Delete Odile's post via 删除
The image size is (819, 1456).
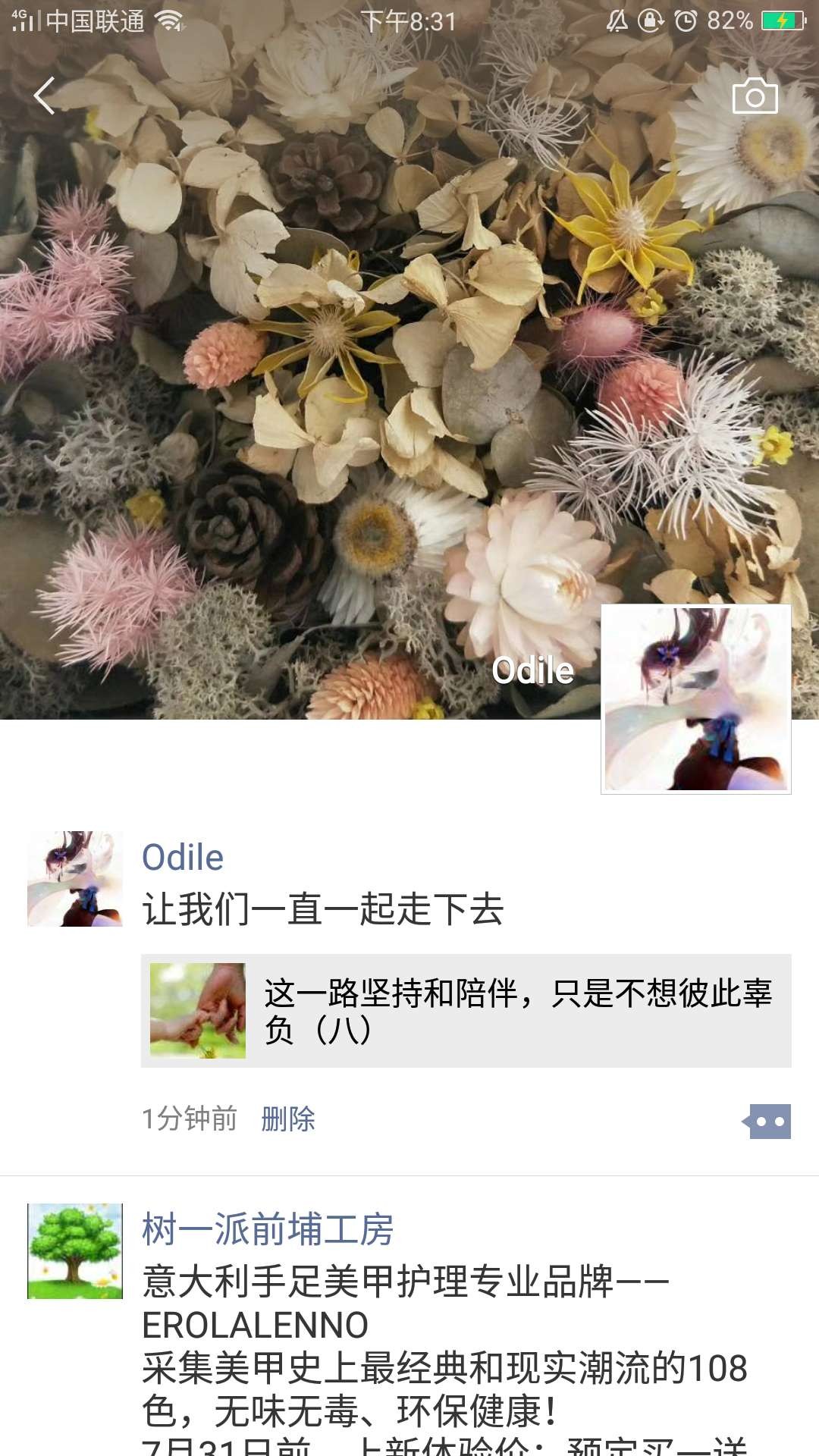tap(288, 1119)
